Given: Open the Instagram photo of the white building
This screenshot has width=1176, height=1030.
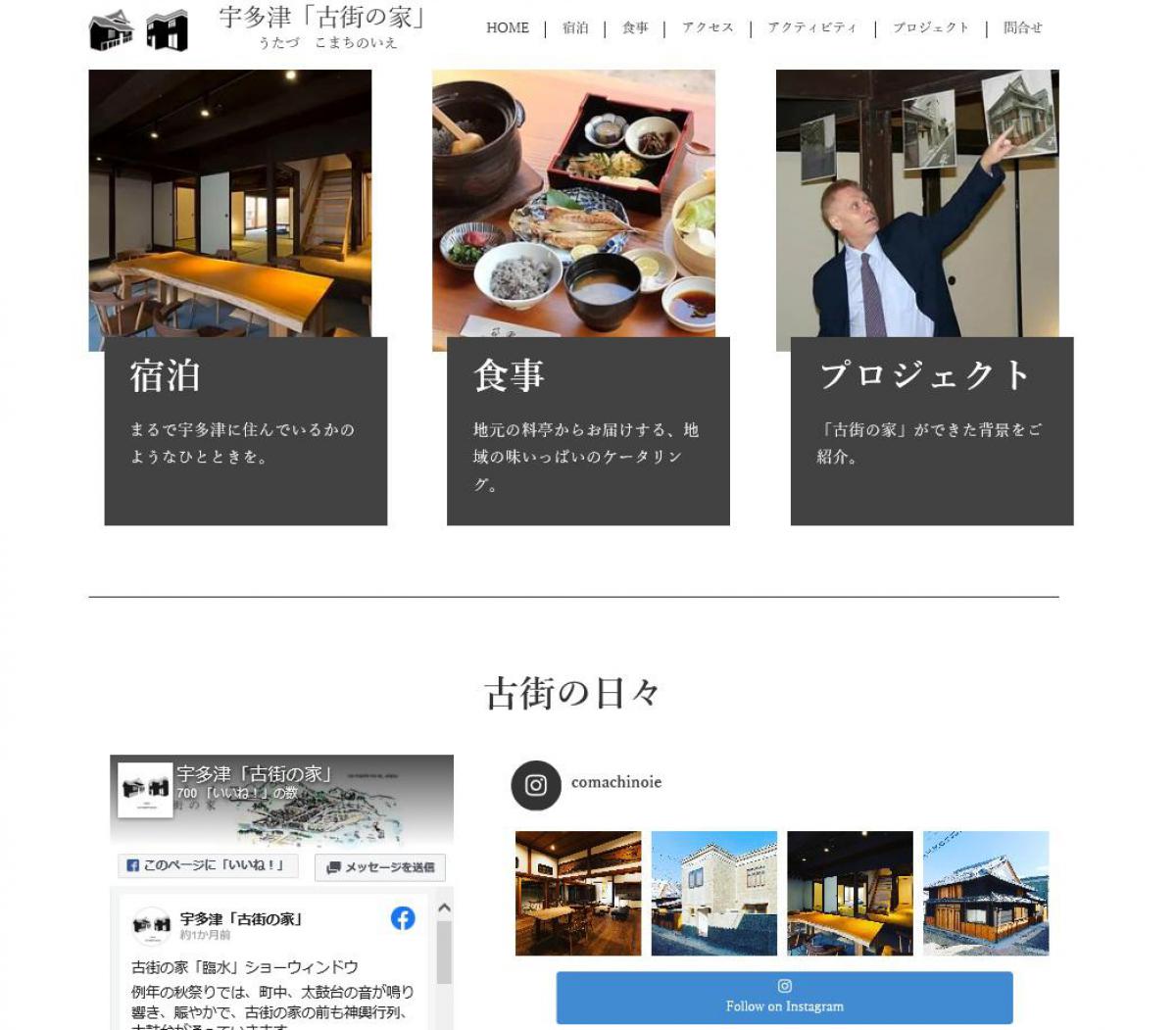Looking at the screenshot, I should point(713,893).
